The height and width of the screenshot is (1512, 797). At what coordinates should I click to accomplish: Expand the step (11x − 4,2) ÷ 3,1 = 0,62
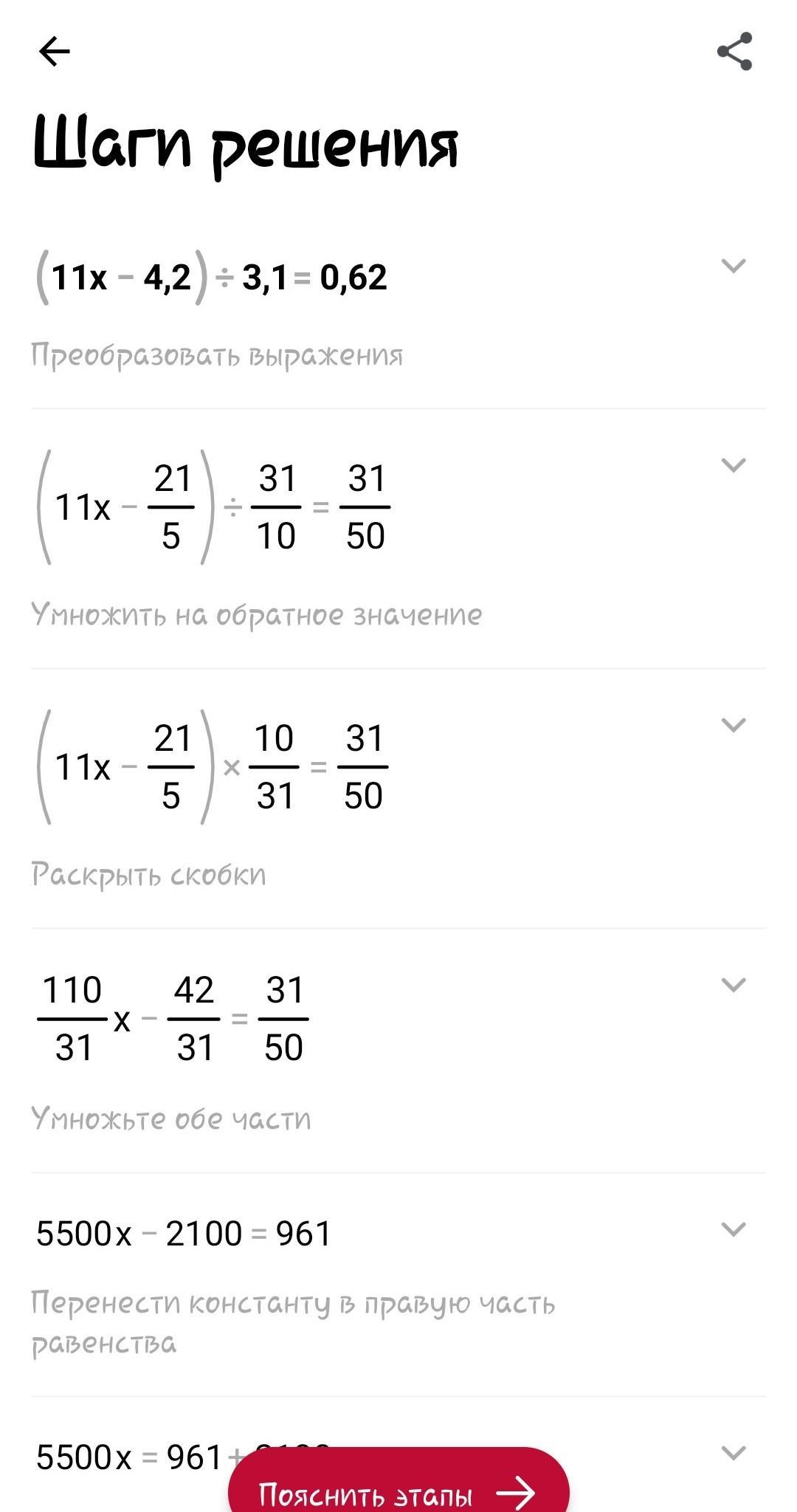[x=733, y=266]
